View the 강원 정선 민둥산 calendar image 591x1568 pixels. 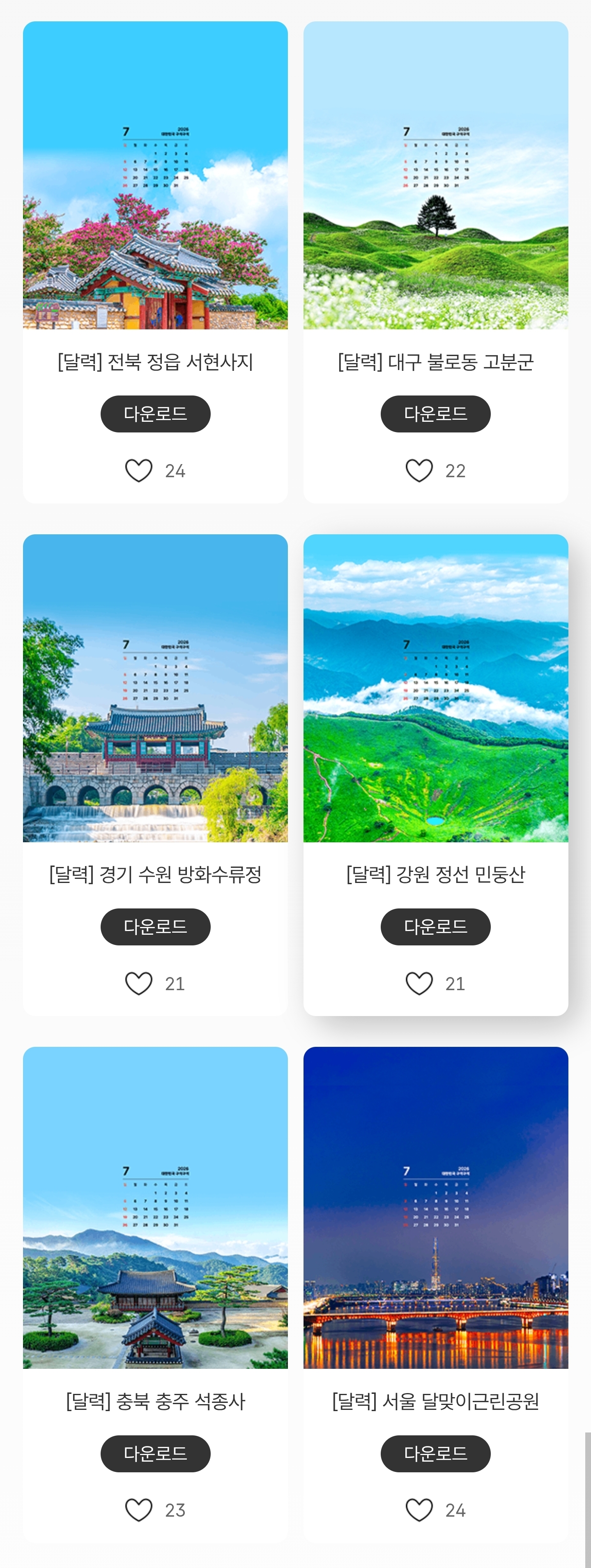[436, 688]
